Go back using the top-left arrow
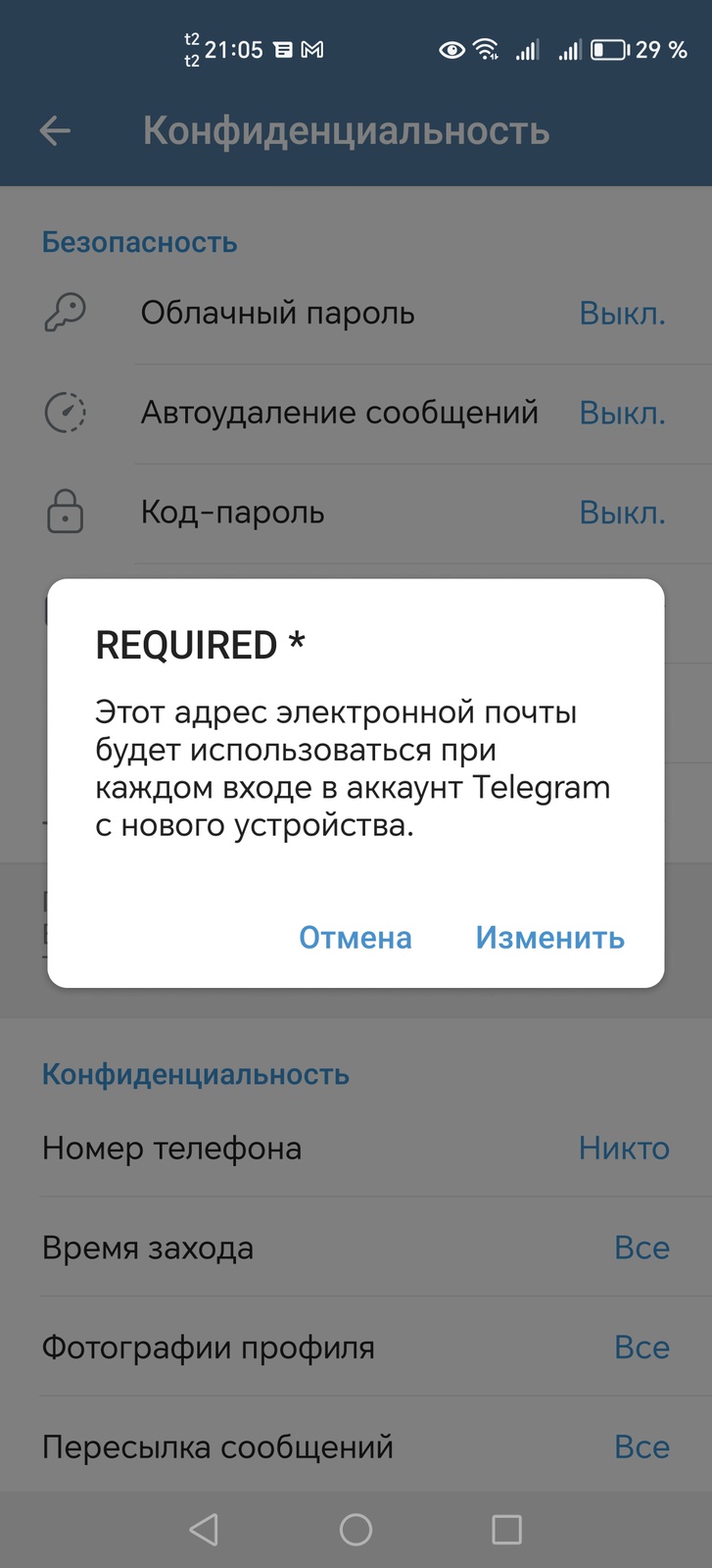Viewport: 712px width, 1568px height. point(56,130)
